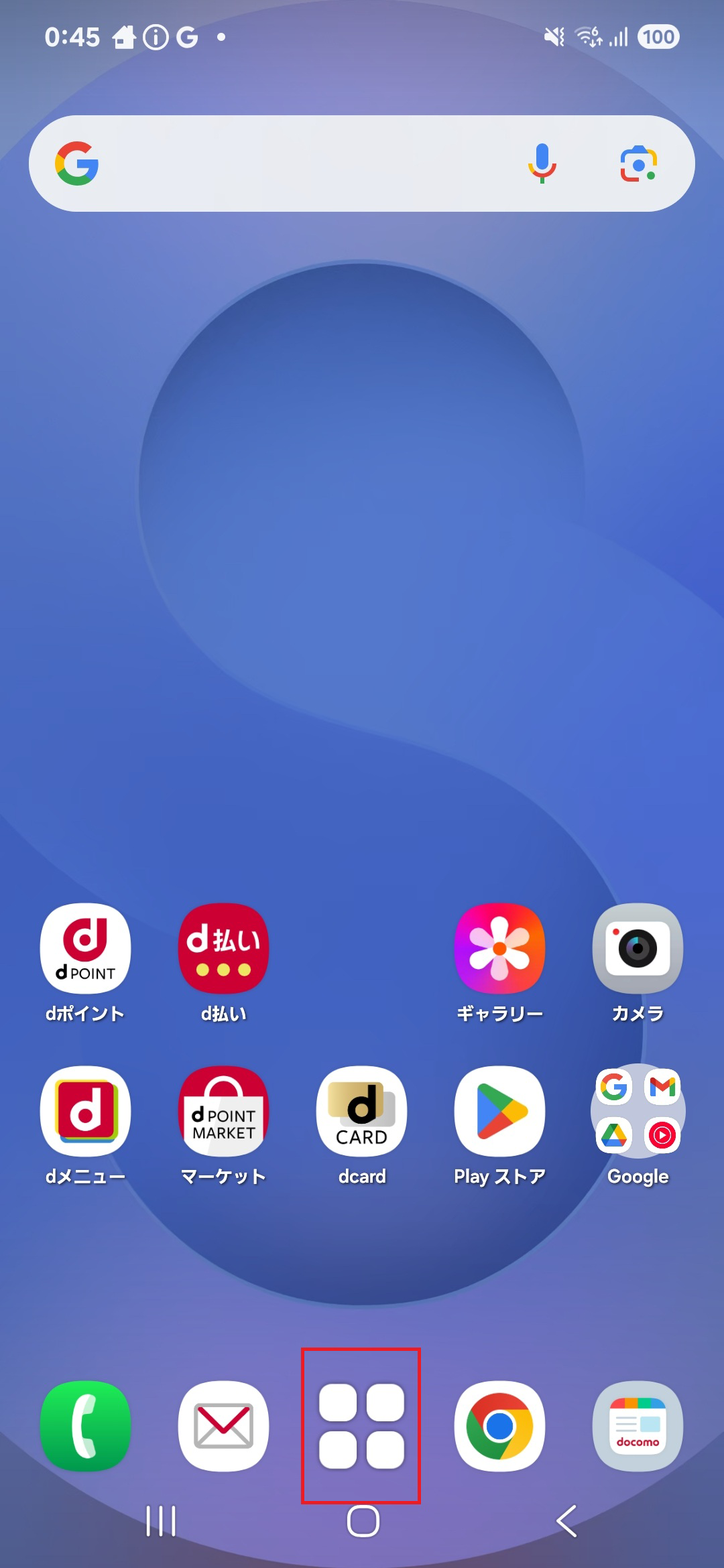Viewport: 724px width, 1568px height.
Task: Open the dメニュー app
Action: coord(85,1111)
